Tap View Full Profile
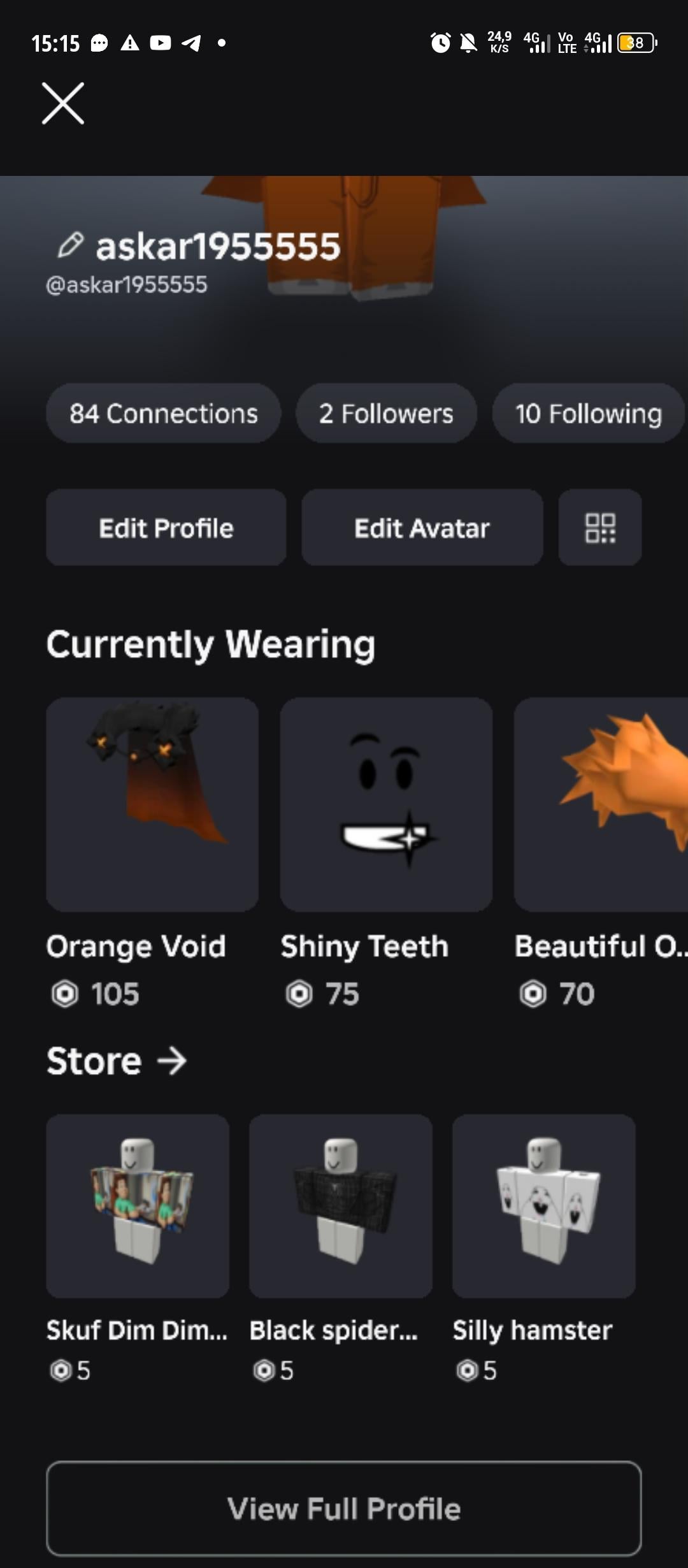 click(344, 1509)
